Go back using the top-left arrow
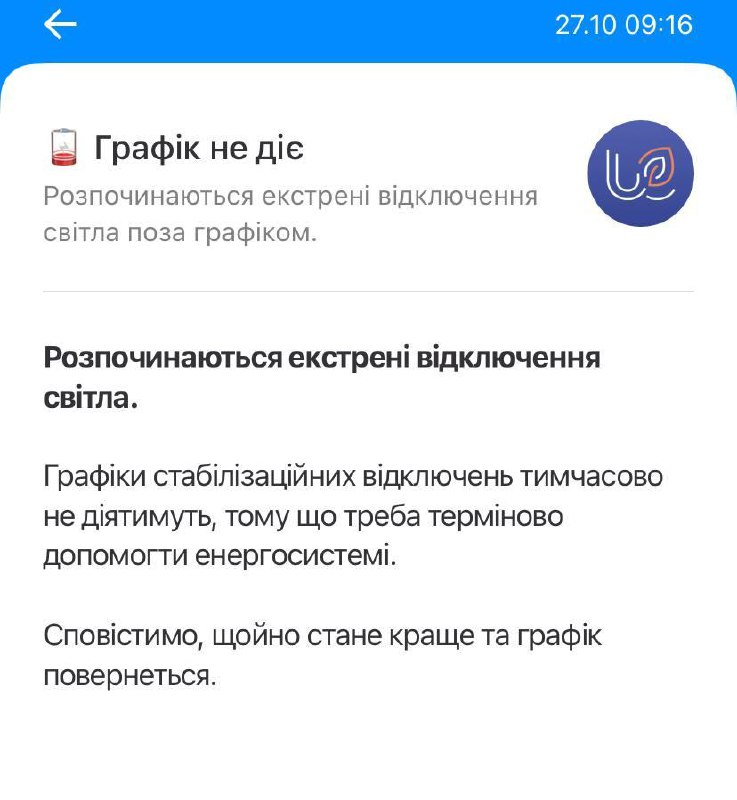Screen dimensions: 737x800 [x=60, y=24]
